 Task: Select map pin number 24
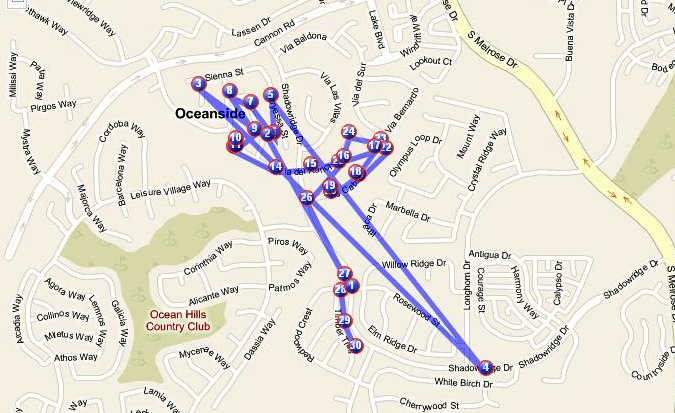tap(348, 131)
